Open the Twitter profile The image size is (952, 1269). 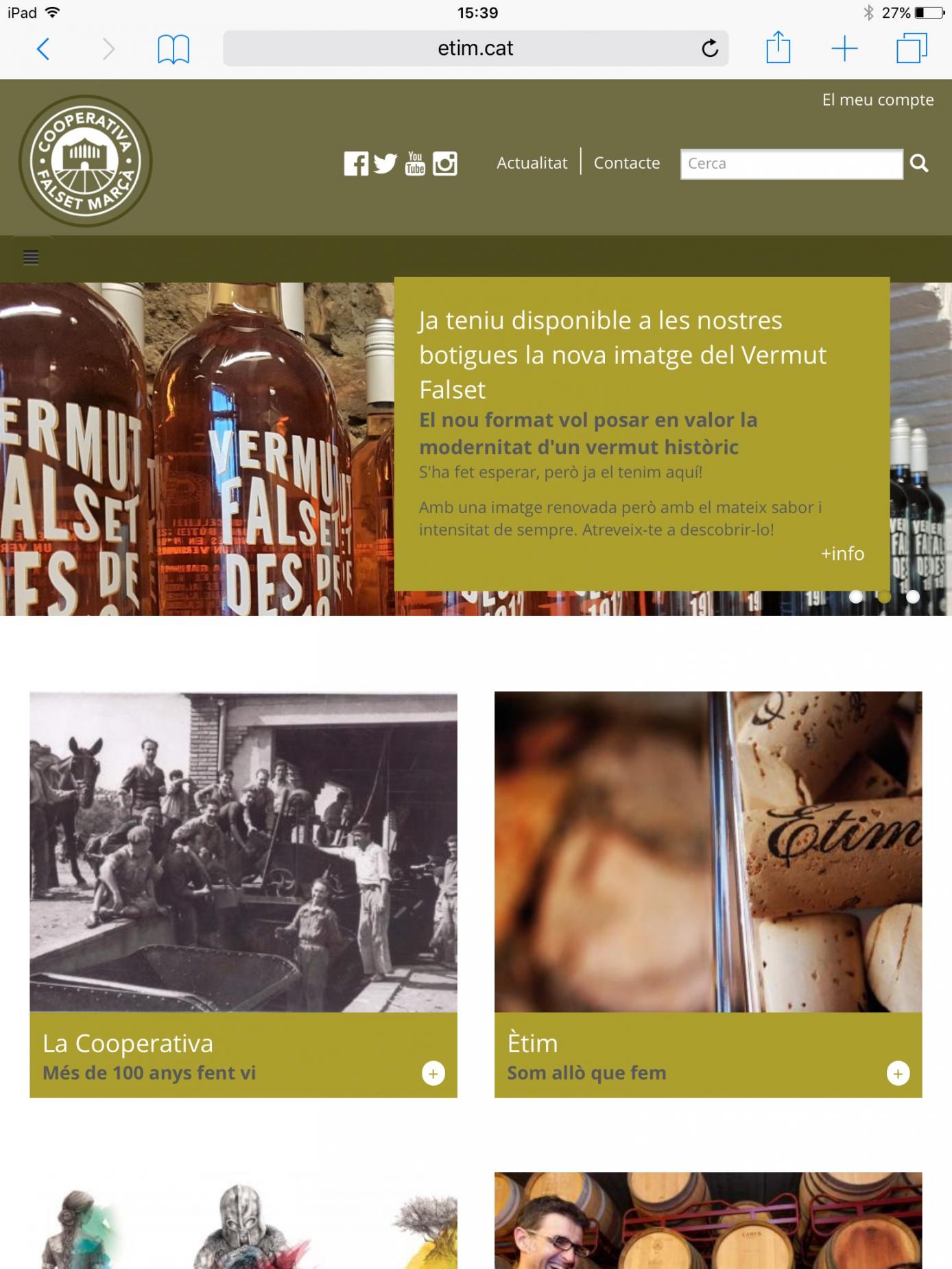[385, 164]
